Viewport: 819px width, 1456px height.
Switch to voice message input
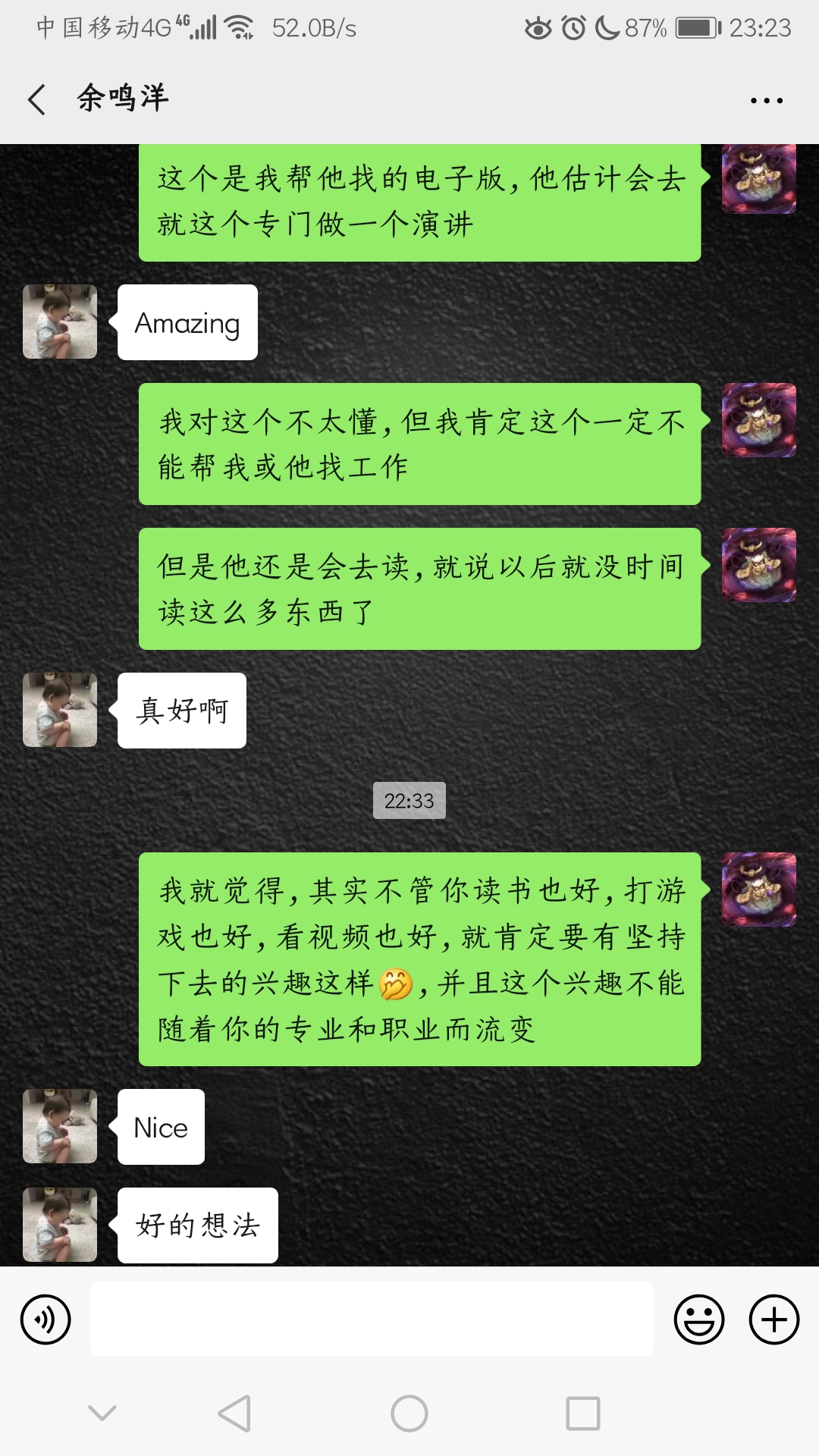[45, 1319]
